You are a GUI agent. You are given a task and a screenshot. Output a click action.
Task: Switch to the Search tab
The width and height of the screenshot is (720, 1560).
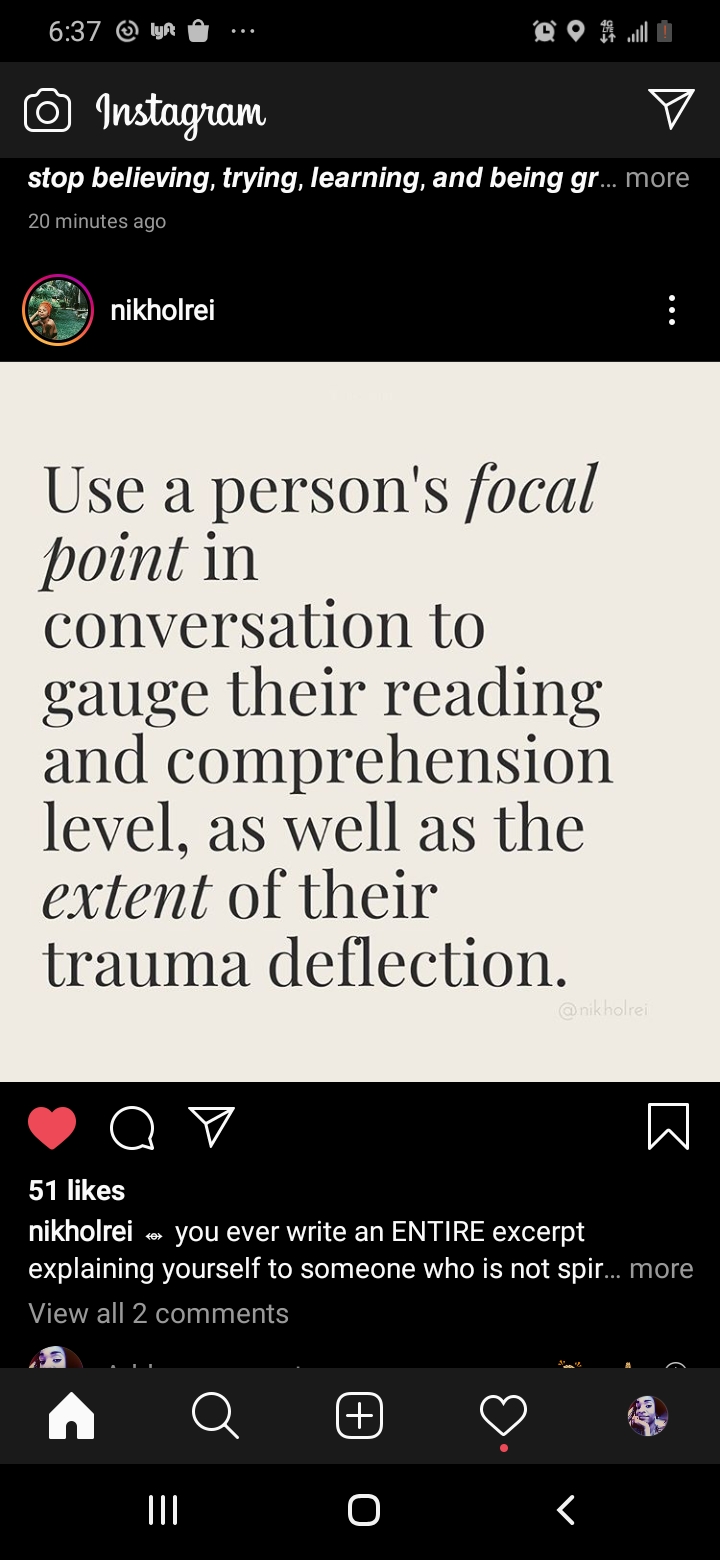215,1416
